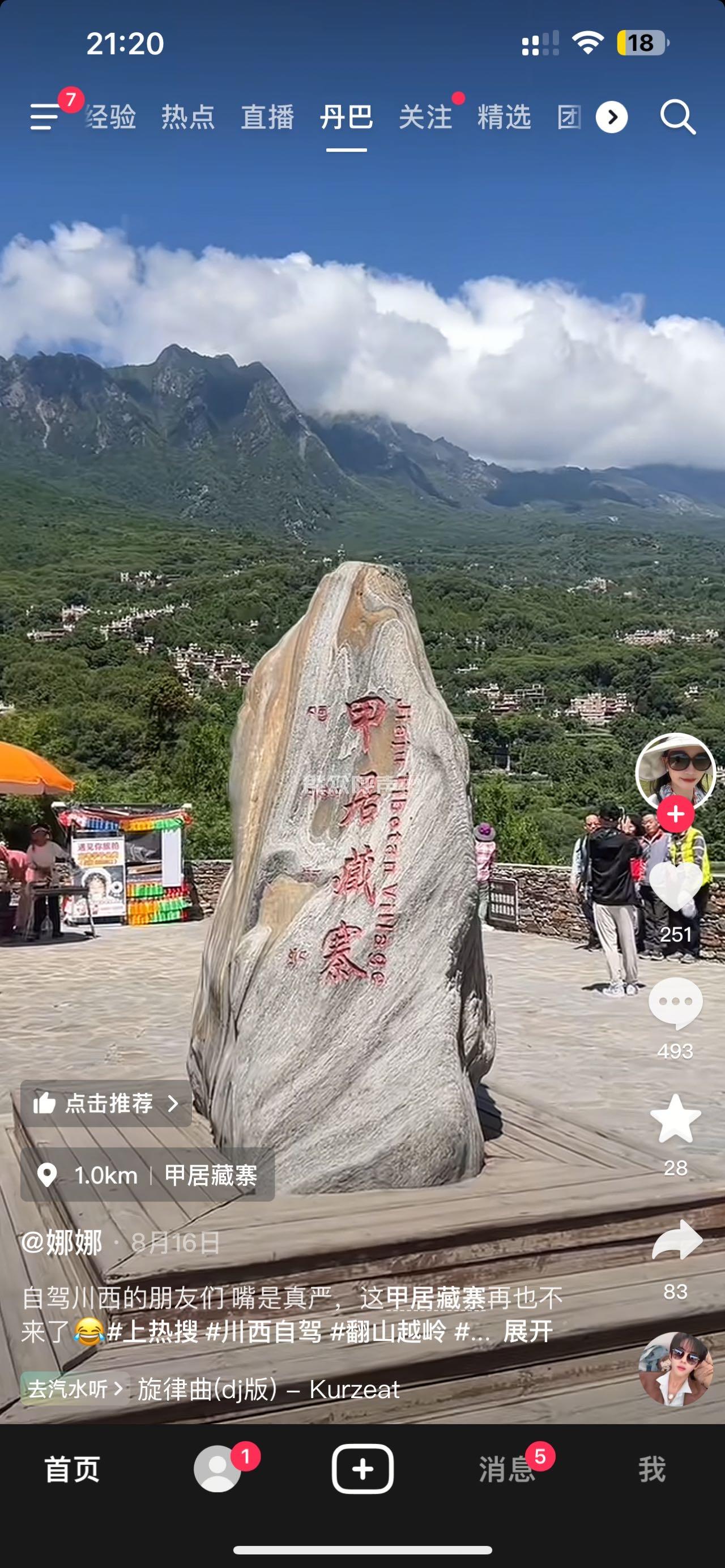Open the 甲居藏寨 location tag
This screenshot has height=1568, width=725.
pyautogui.click(x=148, y=1176)
